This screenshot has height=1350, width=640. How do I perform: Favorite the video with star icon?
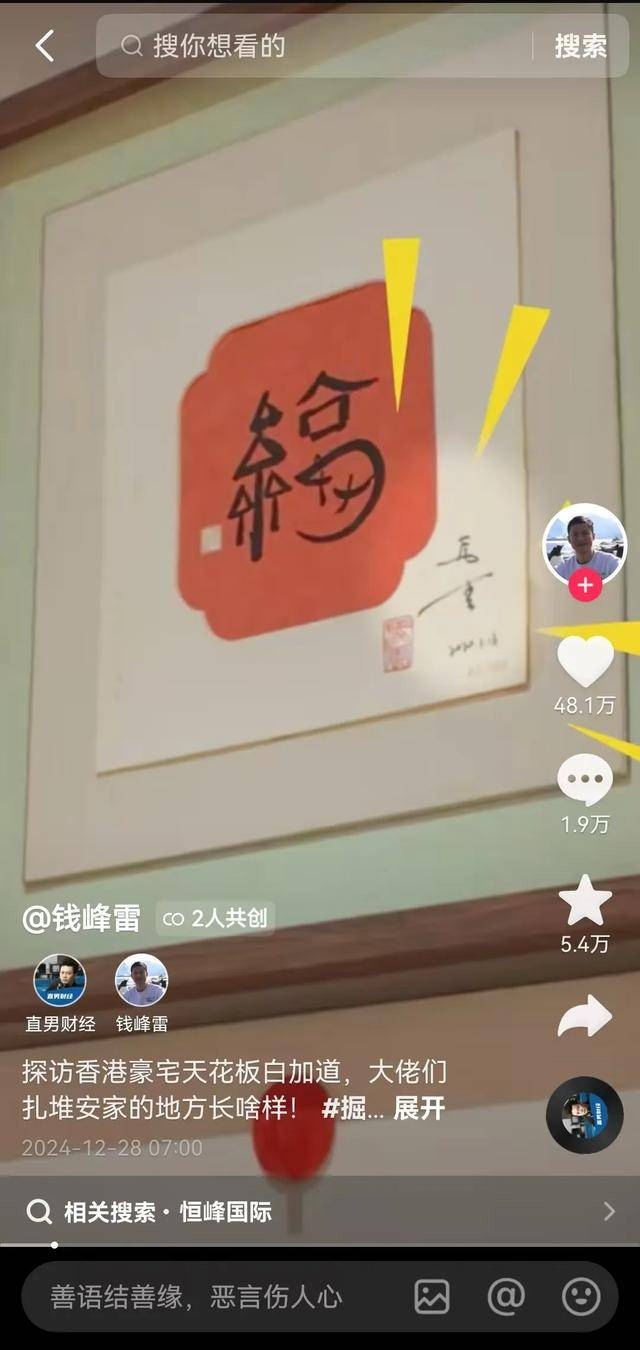coord(585,900)
